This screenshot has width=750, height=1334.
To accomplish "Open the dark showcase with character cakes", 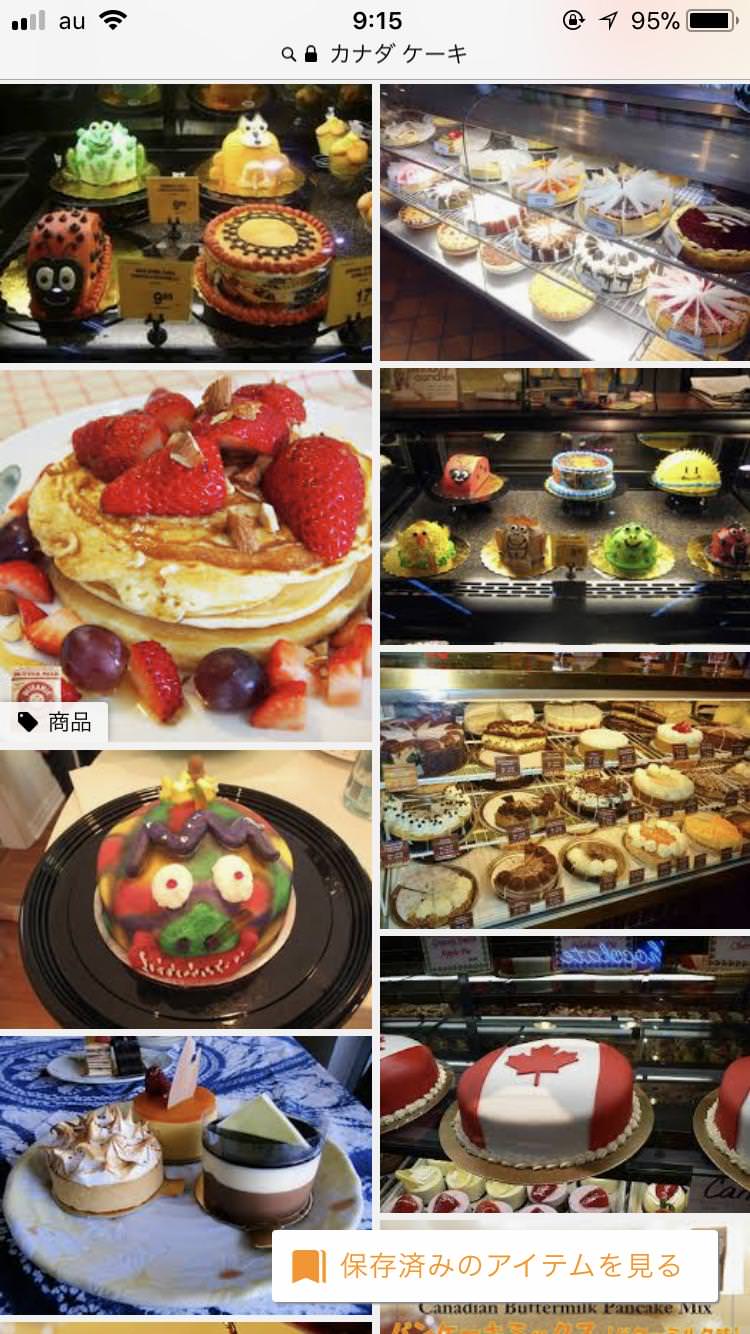I will point(565,506).
